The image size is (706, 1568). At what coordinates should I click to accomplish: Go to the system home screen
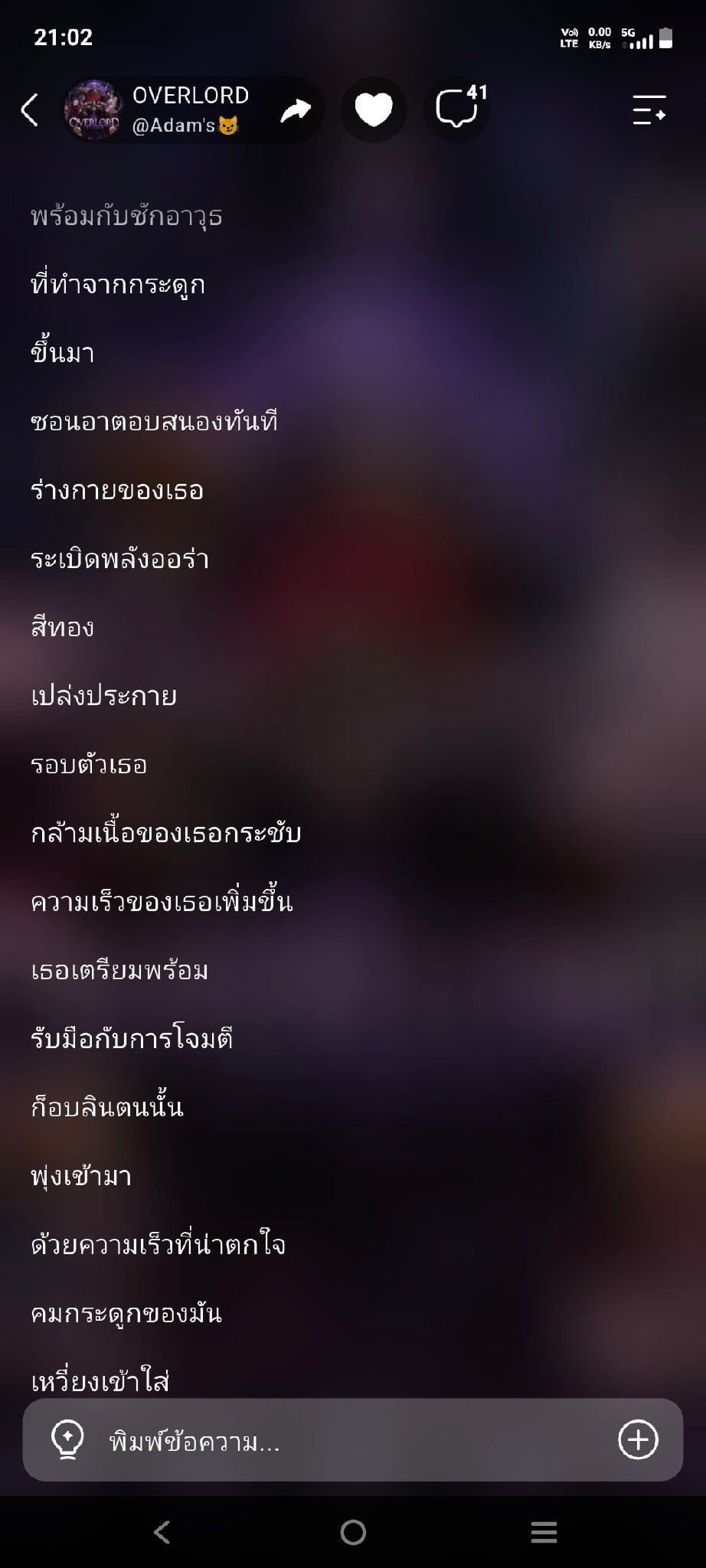coord(353,1532)
